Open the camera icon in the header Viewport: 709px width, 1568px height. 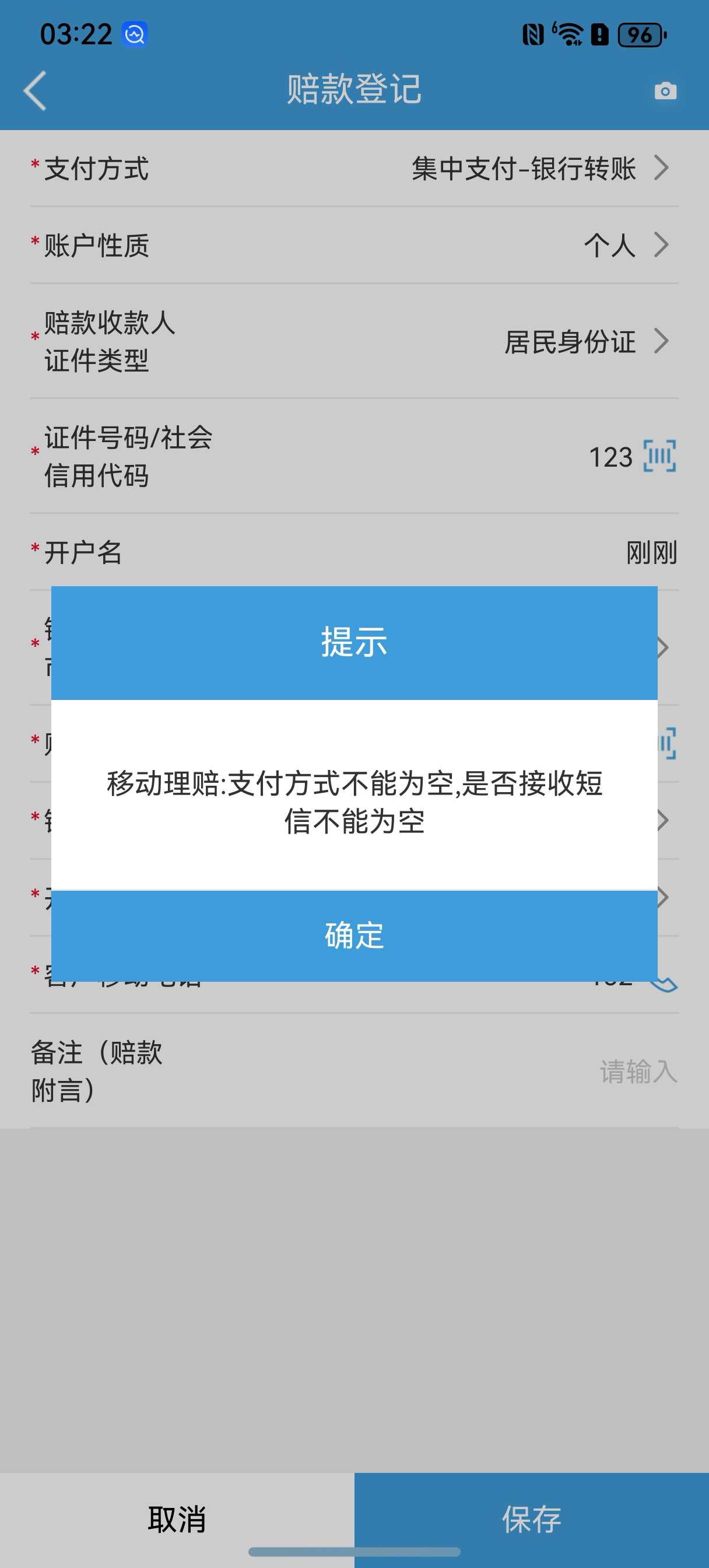[x=665, y=90]
